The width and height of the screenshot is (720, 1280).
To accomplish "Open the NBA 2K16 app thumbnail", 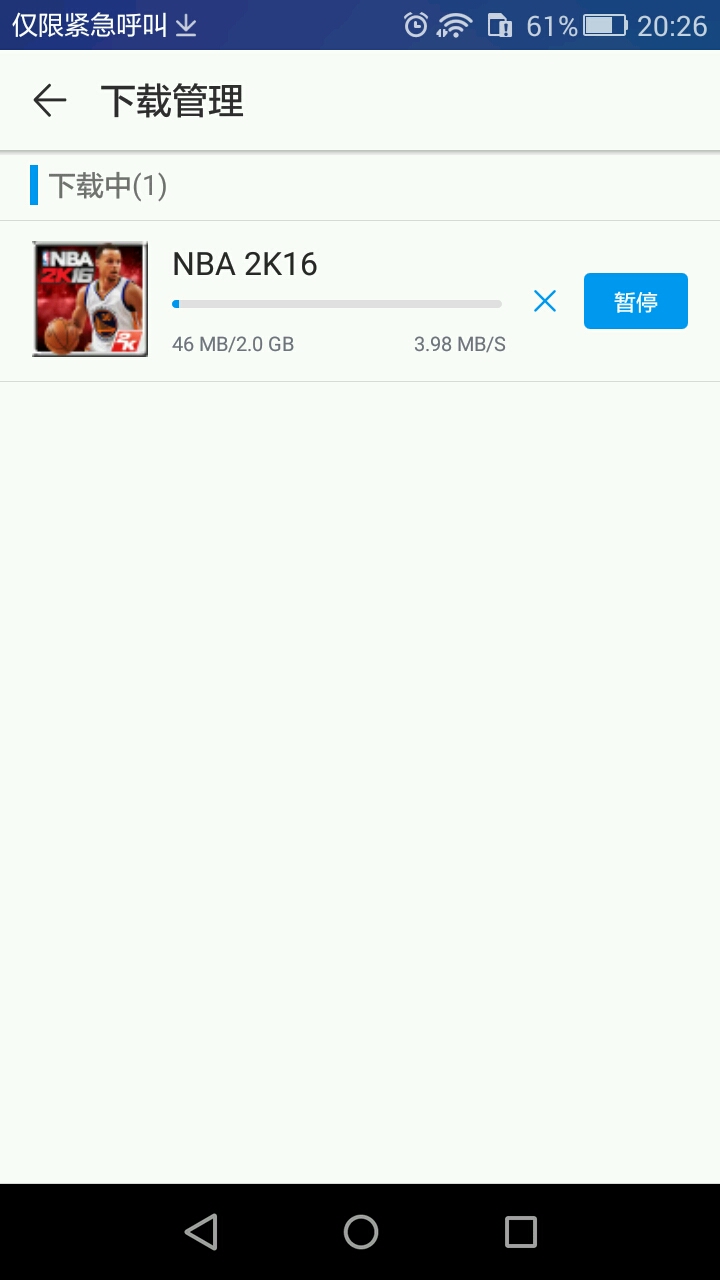I will pos(90,299).
